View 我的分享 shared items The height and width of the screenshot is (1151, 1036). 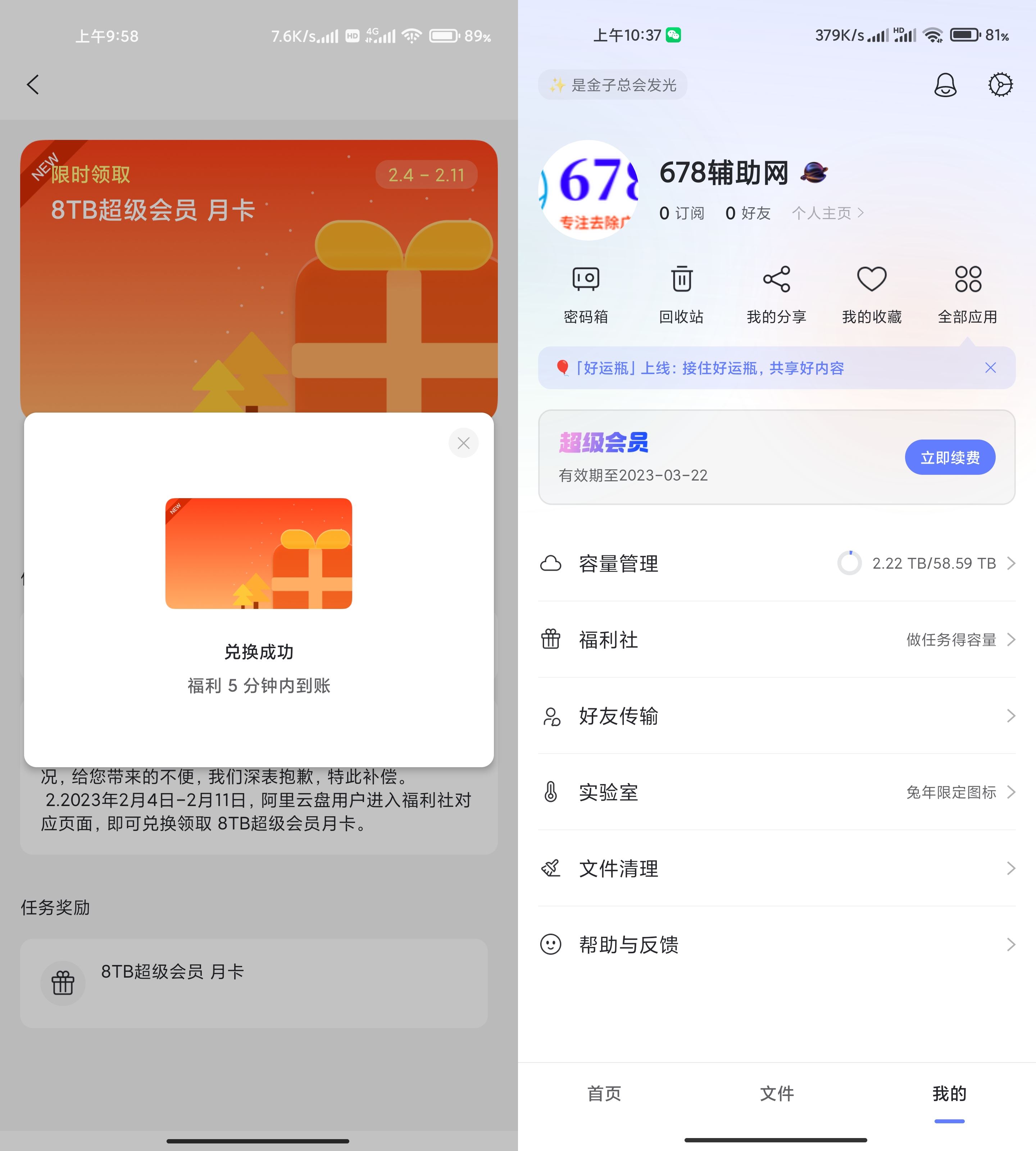pos(776,294)
